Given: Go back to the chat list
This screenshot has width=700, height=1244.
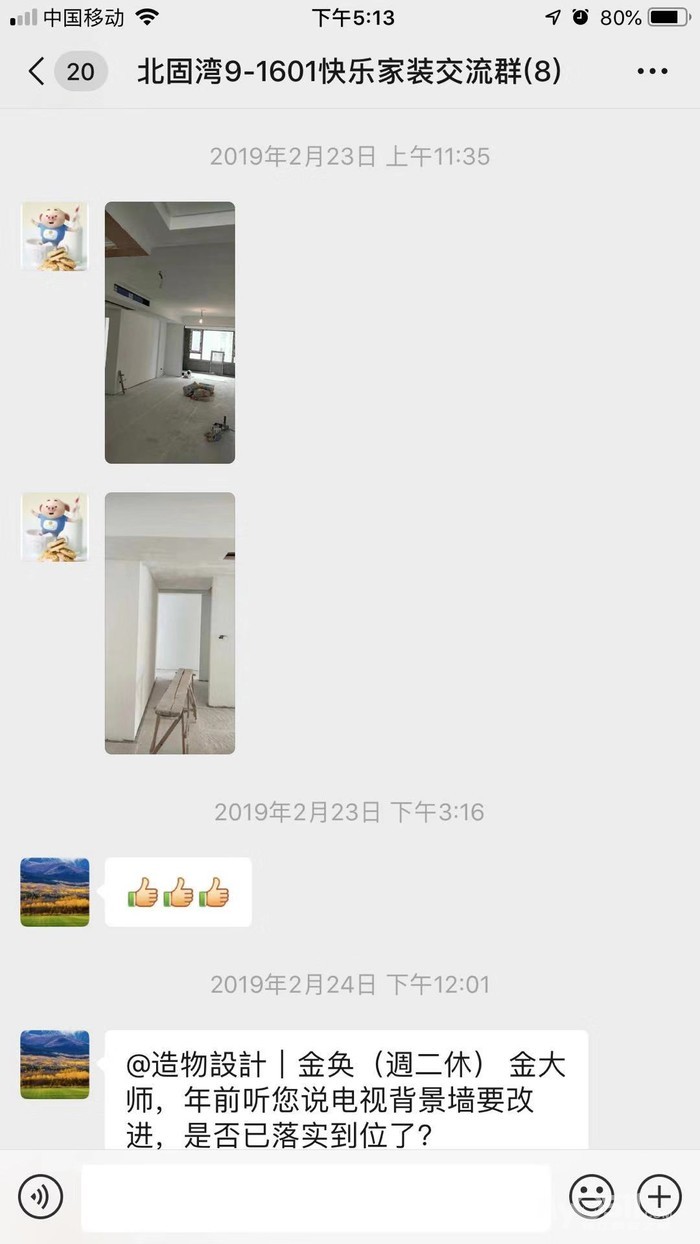Looking at the screenshot, I should [x=38, y=72].
